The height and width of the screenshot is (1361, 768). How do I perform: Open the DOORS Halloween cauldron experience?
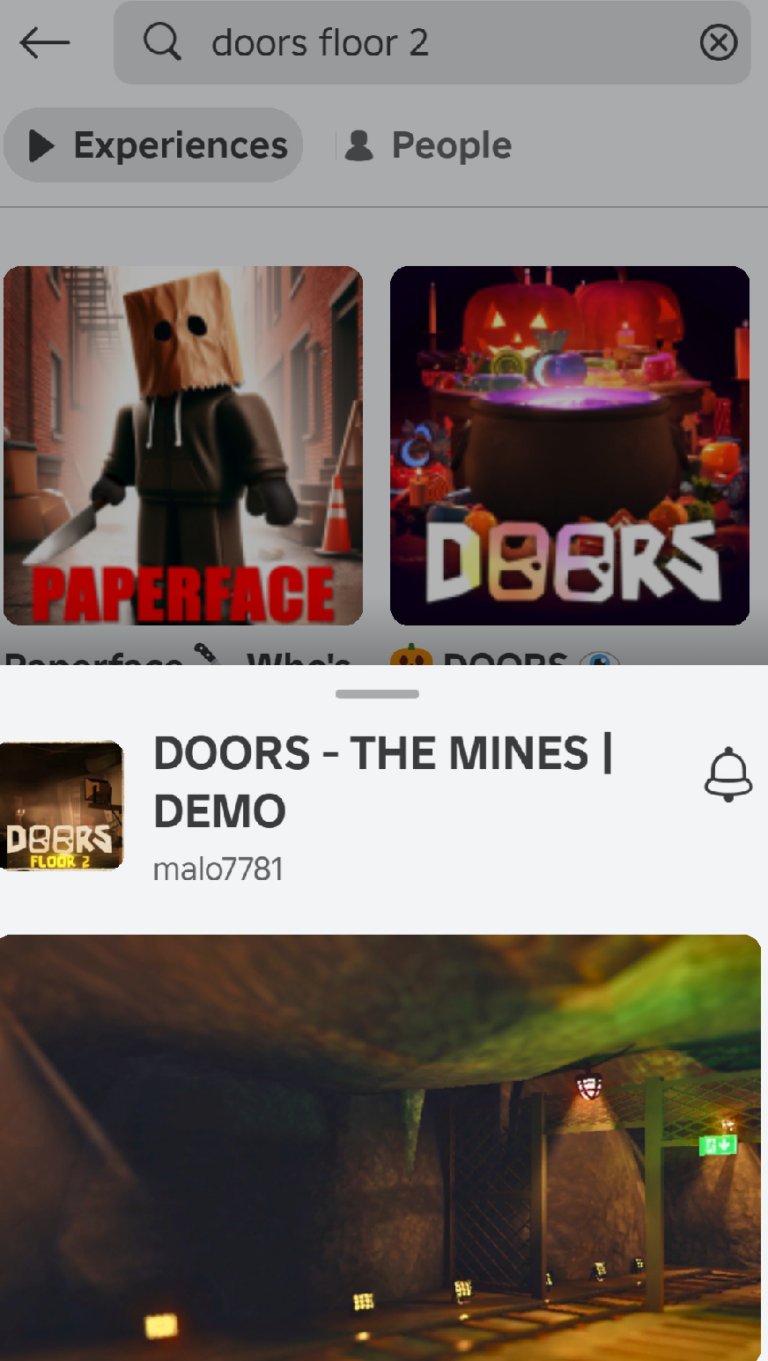point(569,446)
